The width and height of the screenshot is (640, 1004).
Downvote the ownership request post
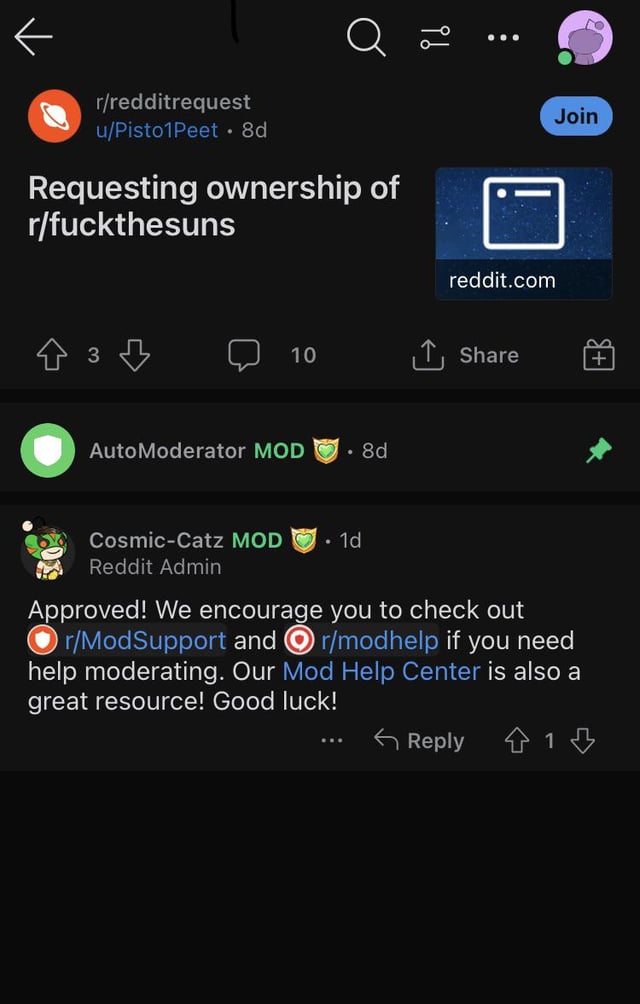click(134, 355)
